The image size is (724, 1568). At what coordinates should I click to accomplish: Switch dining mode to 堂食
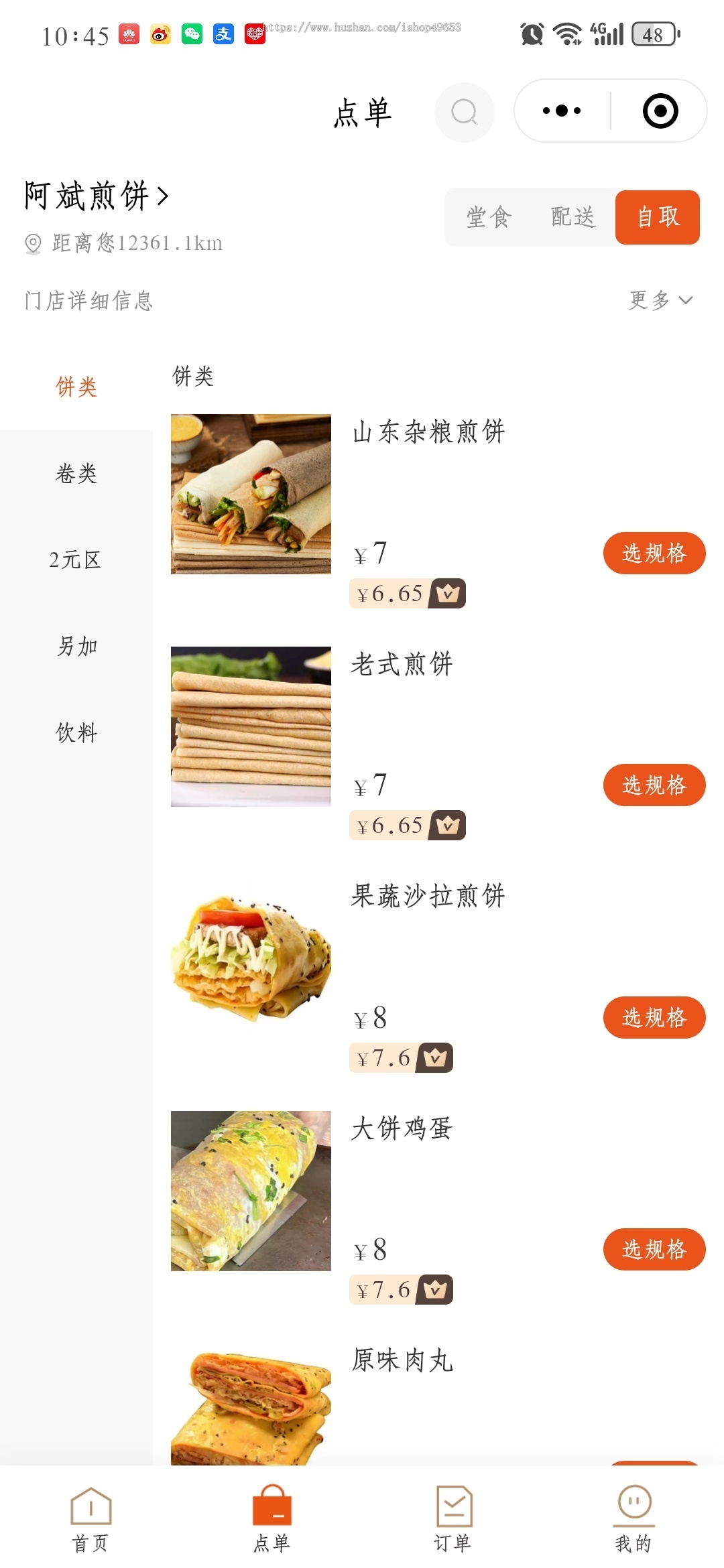[x=489, y=216]
